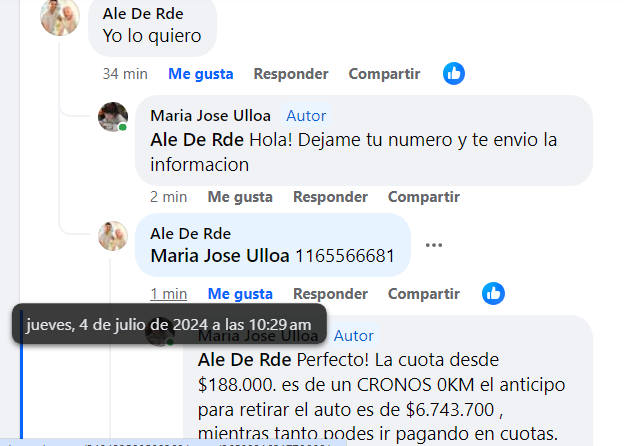The height and width of the screenshot is (446, 624).
Task: Open Ale De Rde's avatar on top comment
Action: (60, 17)
